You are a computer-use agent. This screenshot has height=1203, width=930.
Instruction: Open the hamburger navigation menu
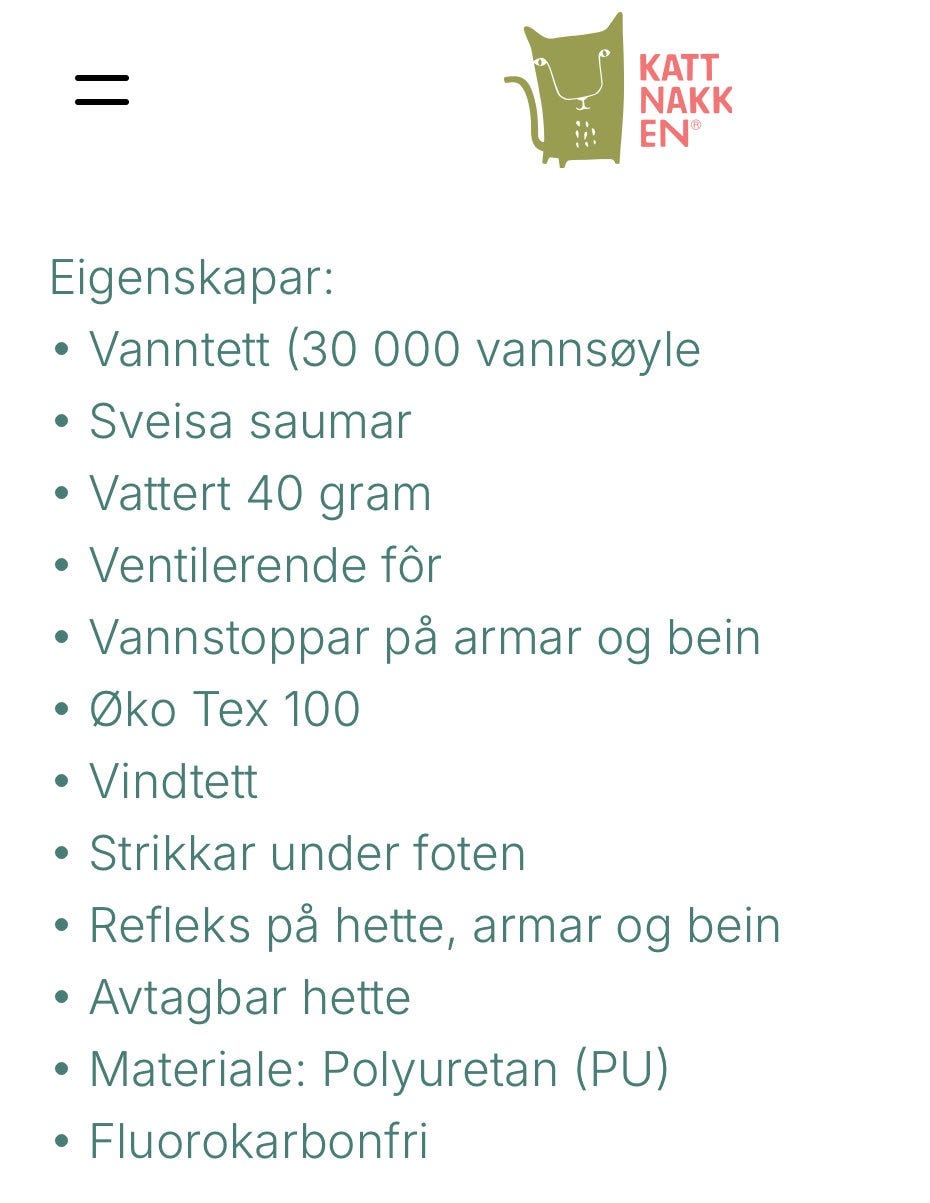point(104,89)
